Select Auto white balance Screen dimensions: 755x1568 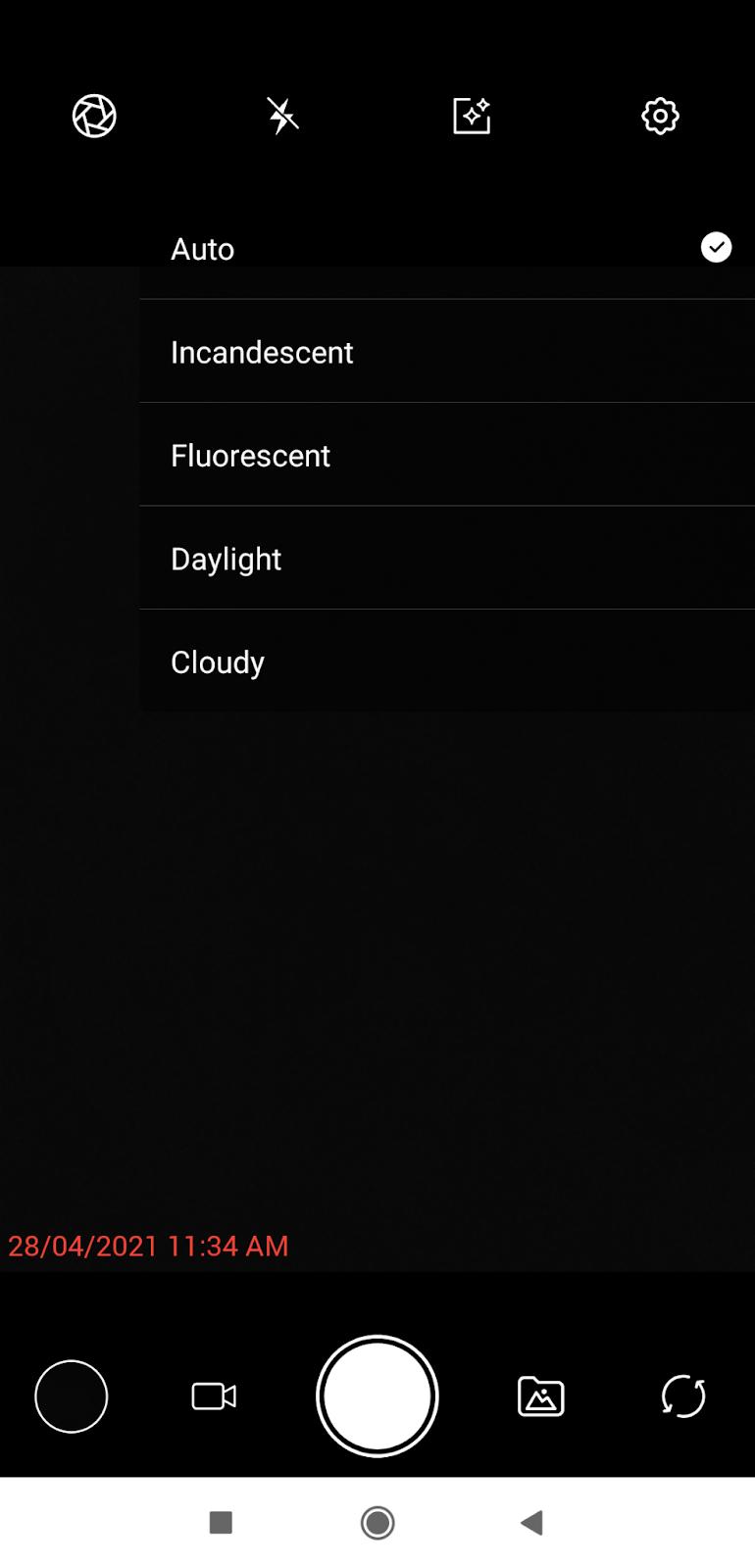[x=447, y=248]
